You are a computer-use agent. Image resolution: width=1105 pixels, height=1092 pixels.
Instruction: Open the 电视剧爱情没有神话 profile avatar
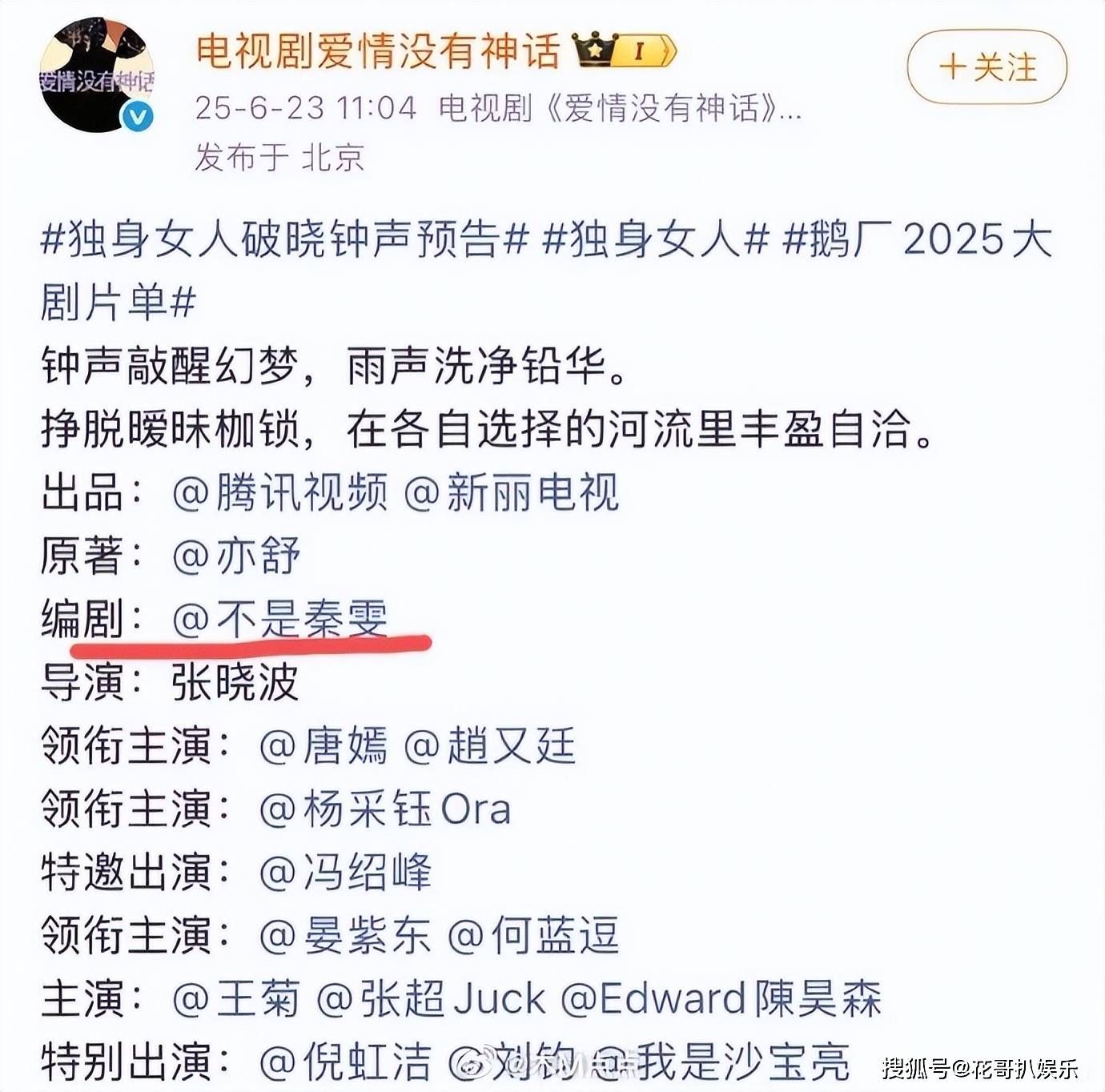pyautogui.click(x=96, y=74)
